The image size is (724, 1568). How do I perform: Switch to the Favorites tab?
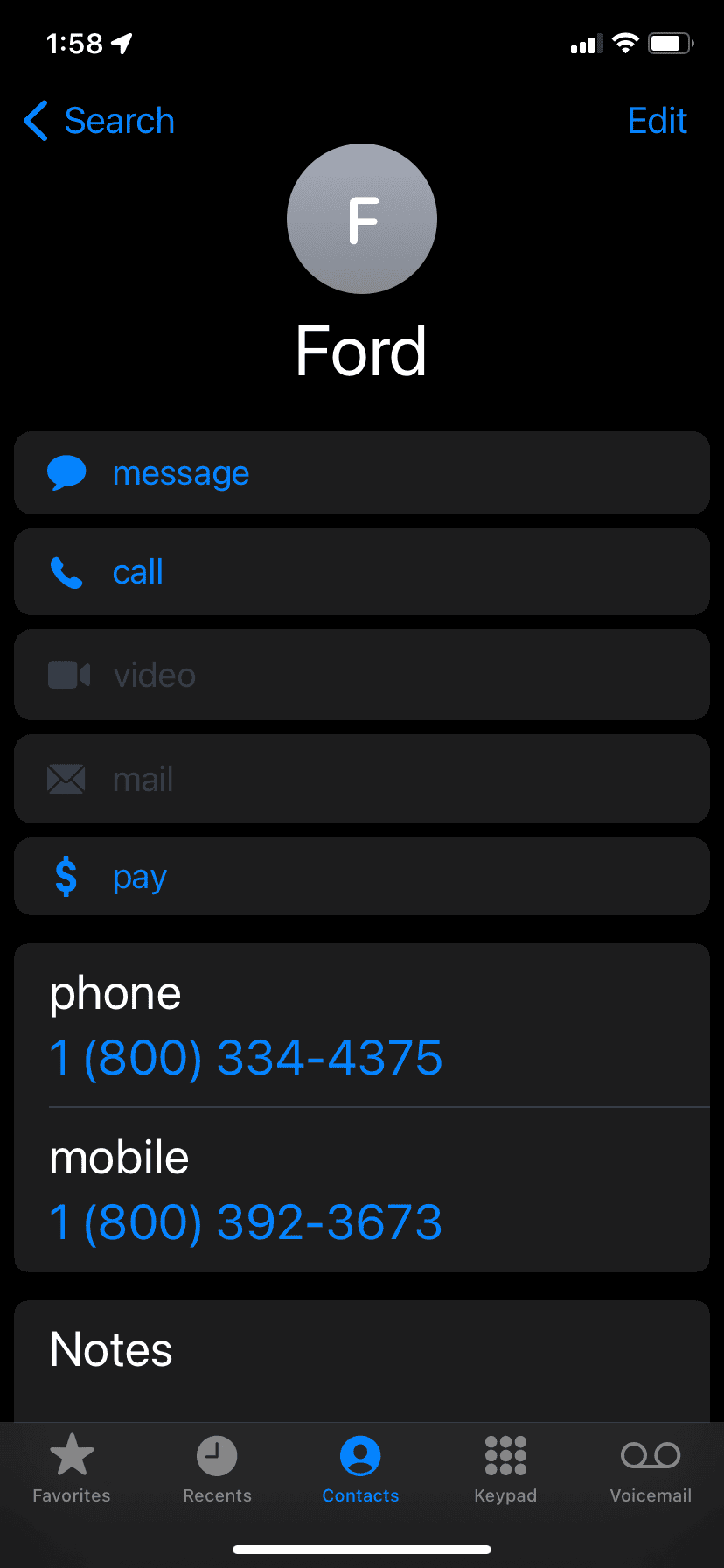click(x=72, y=1468)
